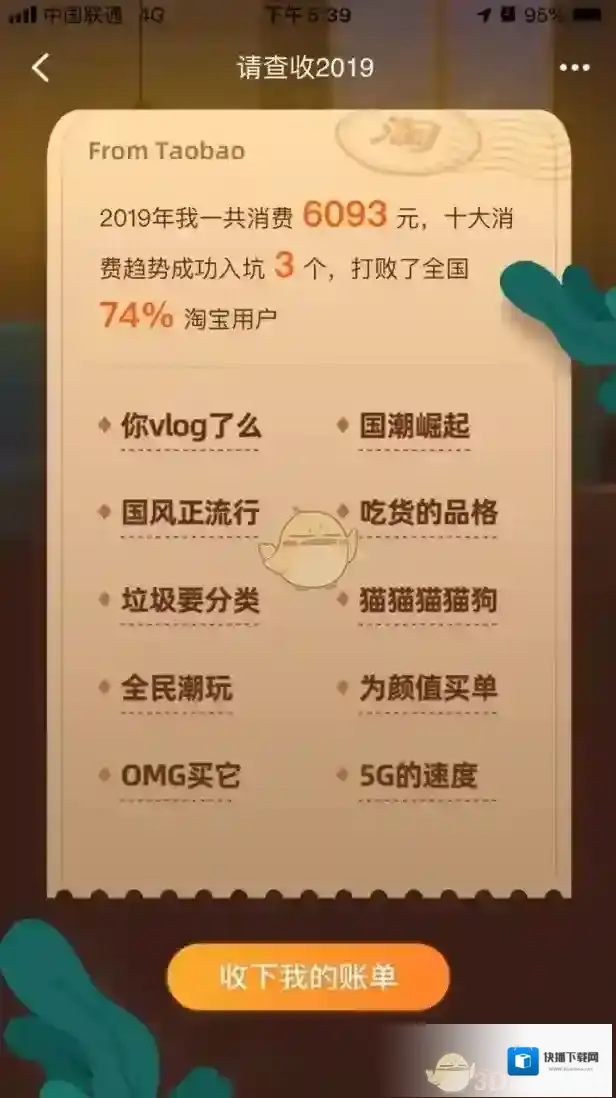
Task: Open the three-dot overflow menu
Action: [574, 68]
